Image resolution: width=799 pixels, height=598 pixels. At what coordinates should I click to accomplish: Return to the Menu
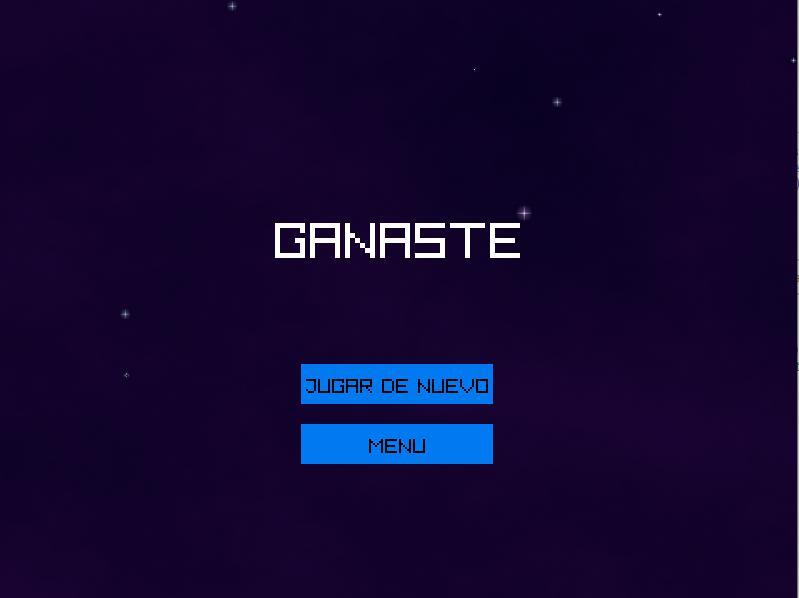point(397,445)
